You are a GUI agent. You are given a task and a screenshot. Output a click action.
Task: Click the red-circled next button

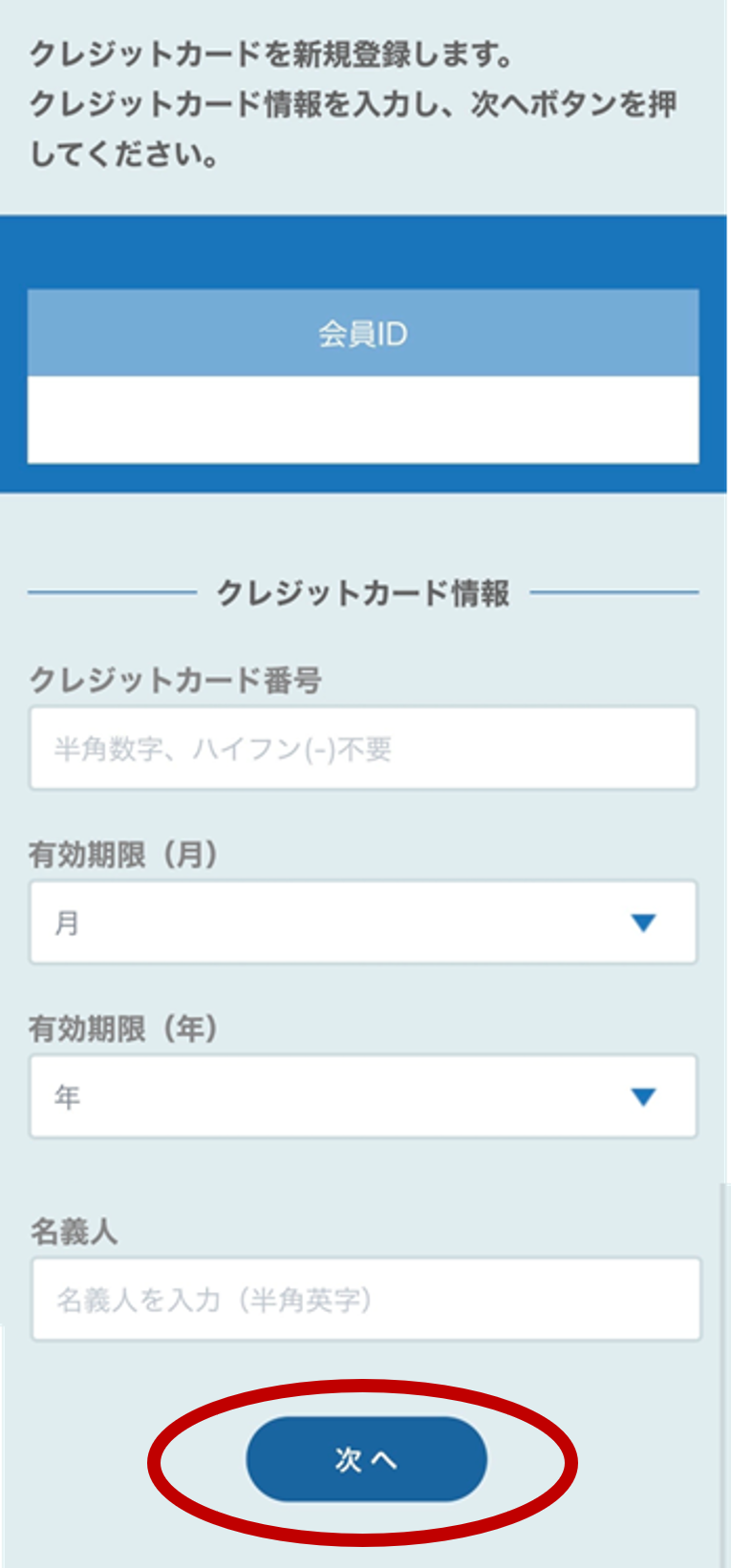[365, 1459]
